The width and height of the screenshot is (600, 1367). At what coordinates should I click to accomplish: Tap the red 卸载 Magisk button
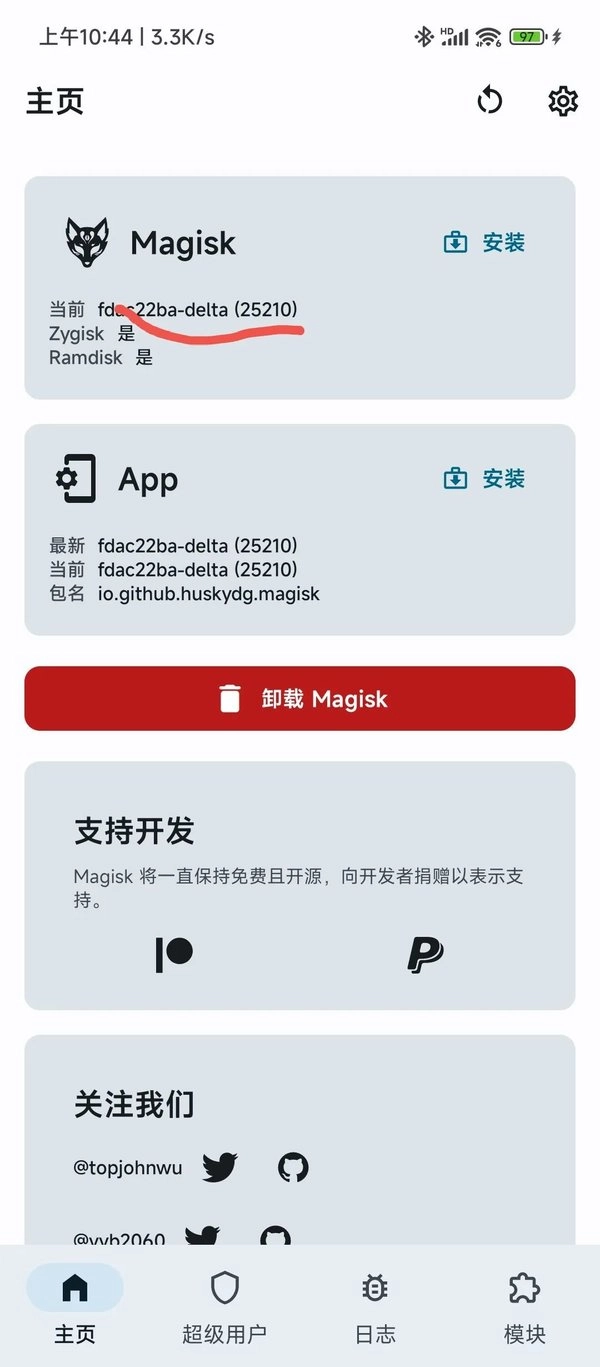(x=300, y=699)
